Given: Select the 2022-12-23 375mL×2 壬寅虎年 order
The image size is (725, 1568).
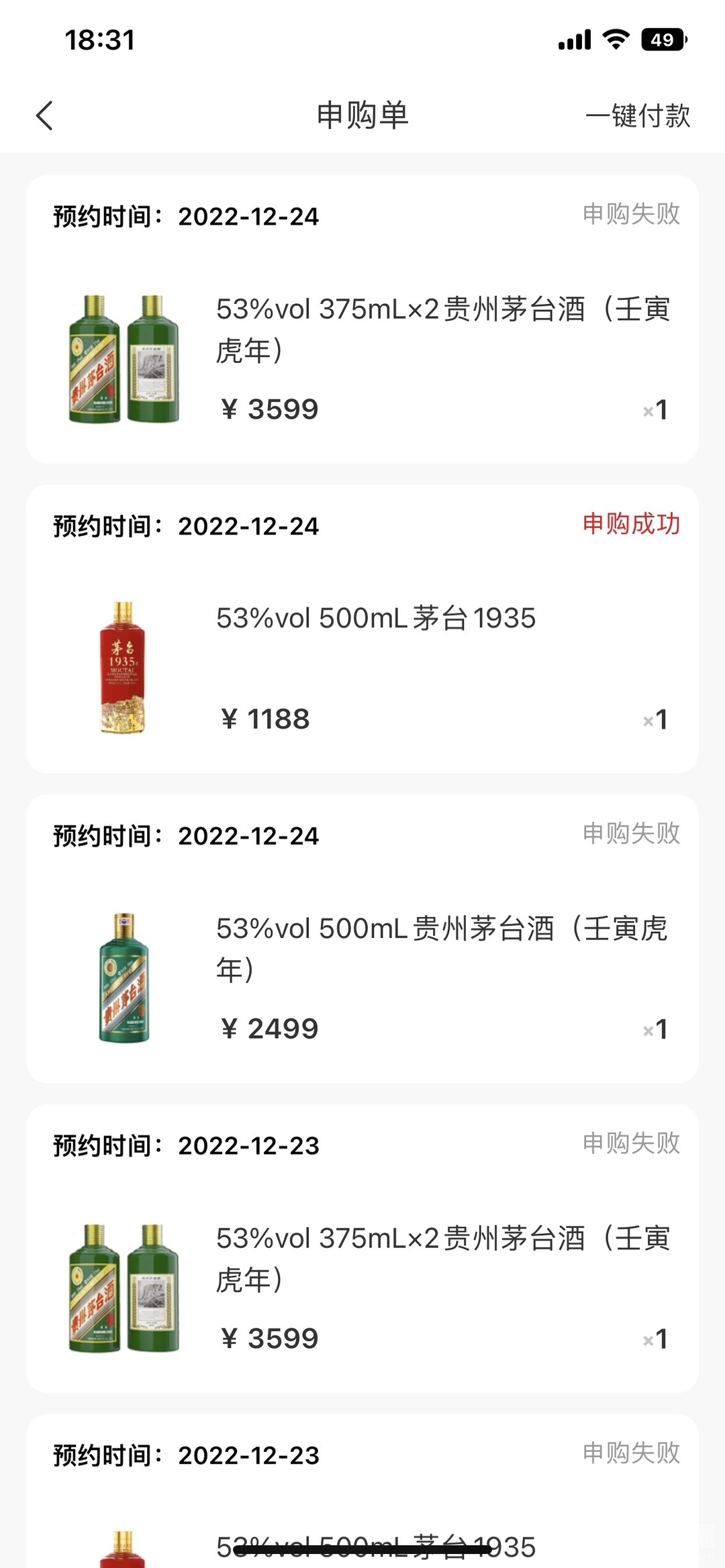Looking at the screenshot, I should pyautogui.click(x=362, y=1257).
